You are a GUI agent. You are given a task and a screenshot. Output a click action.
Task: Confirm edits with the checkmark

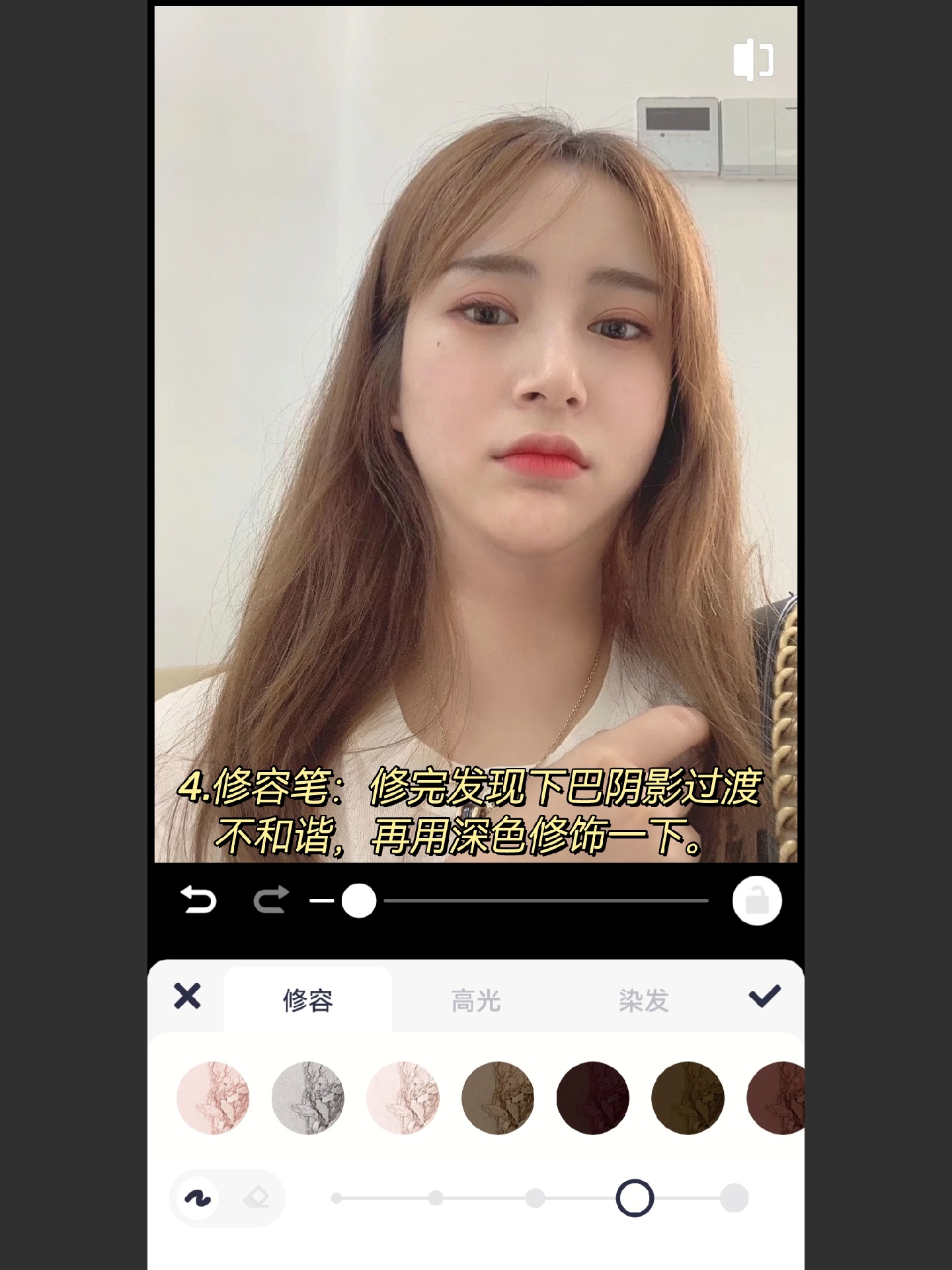[x=765, y=995]
